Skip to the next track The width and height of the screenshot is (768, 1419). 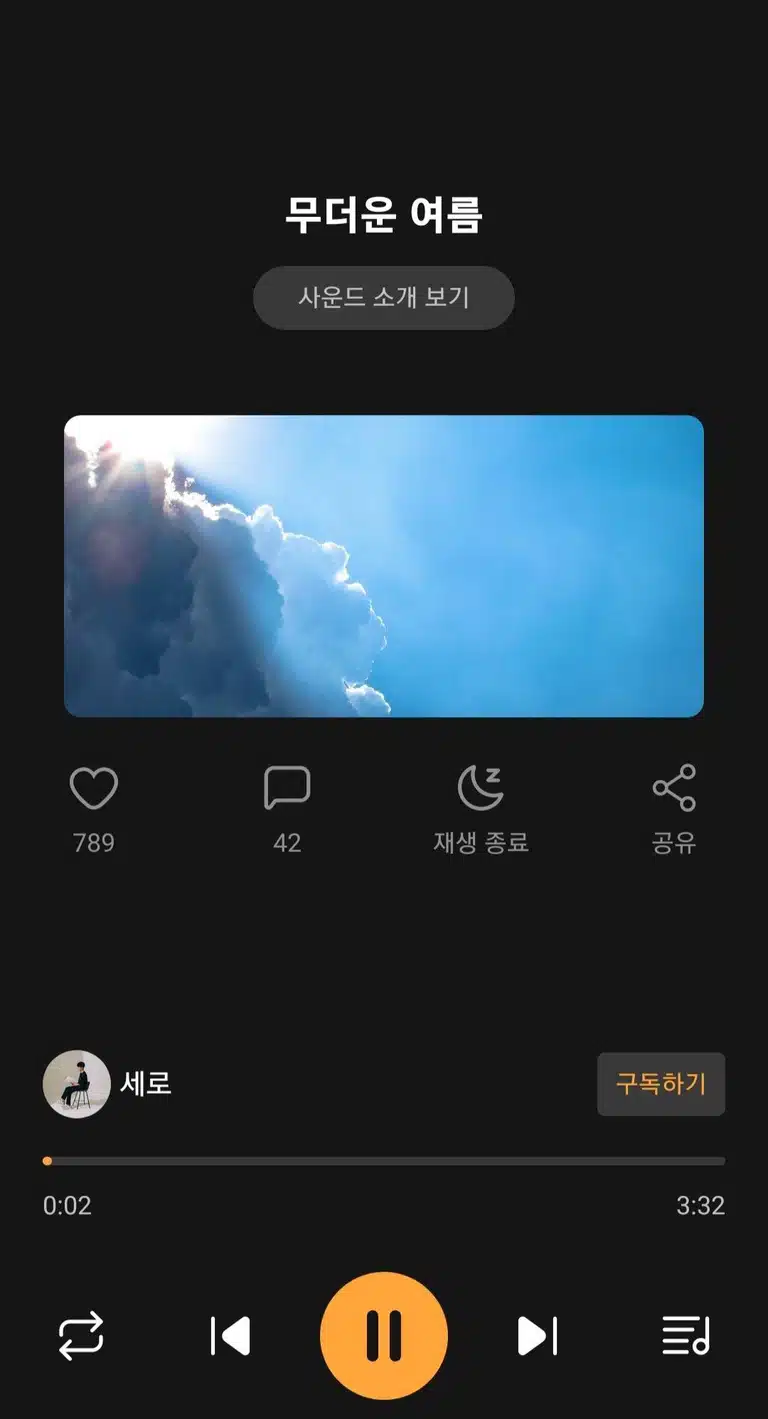click(537, 1336)
